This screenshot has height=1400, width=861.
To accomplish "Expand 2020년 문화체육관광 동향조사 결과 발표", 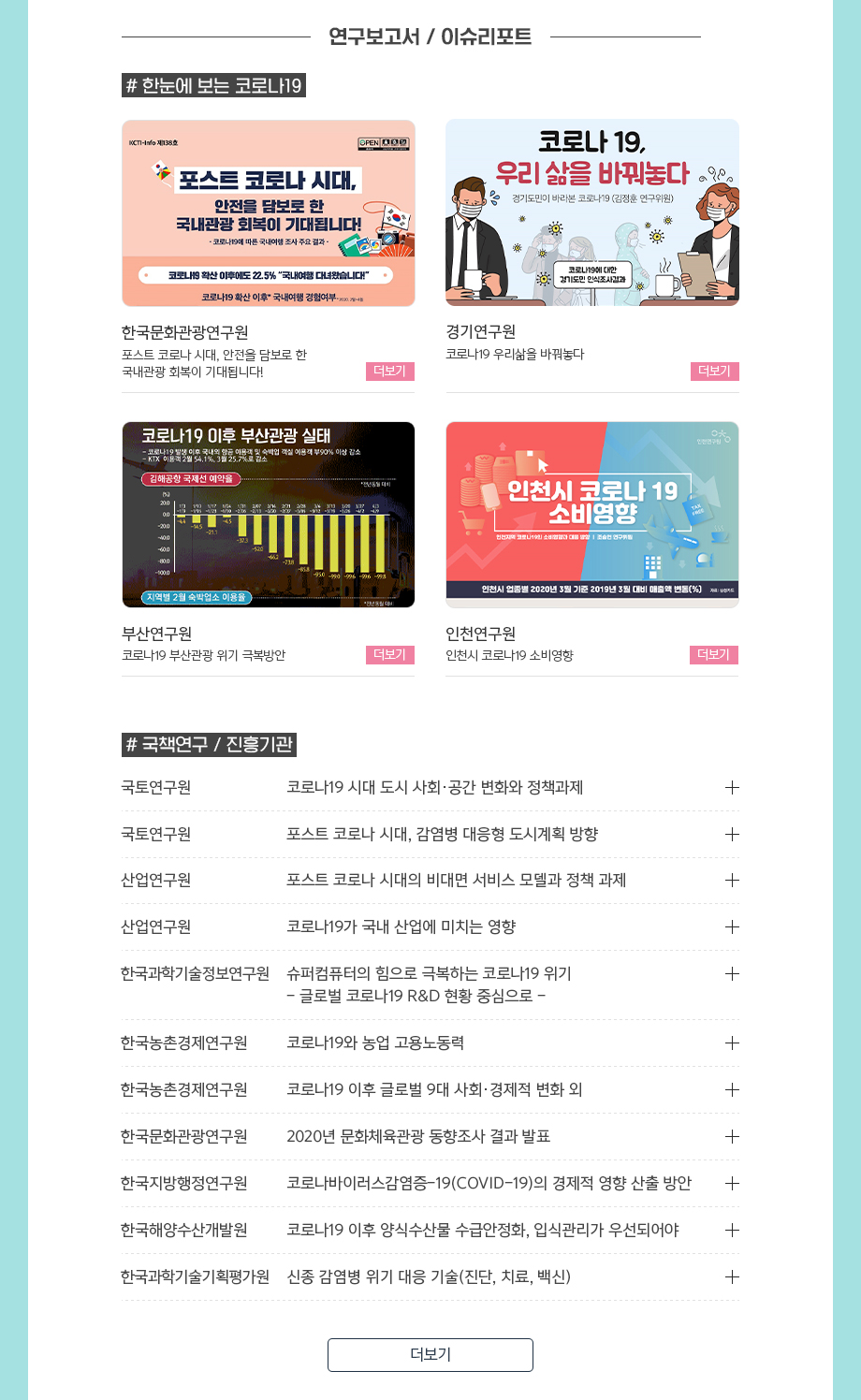I will [732, 1137].
